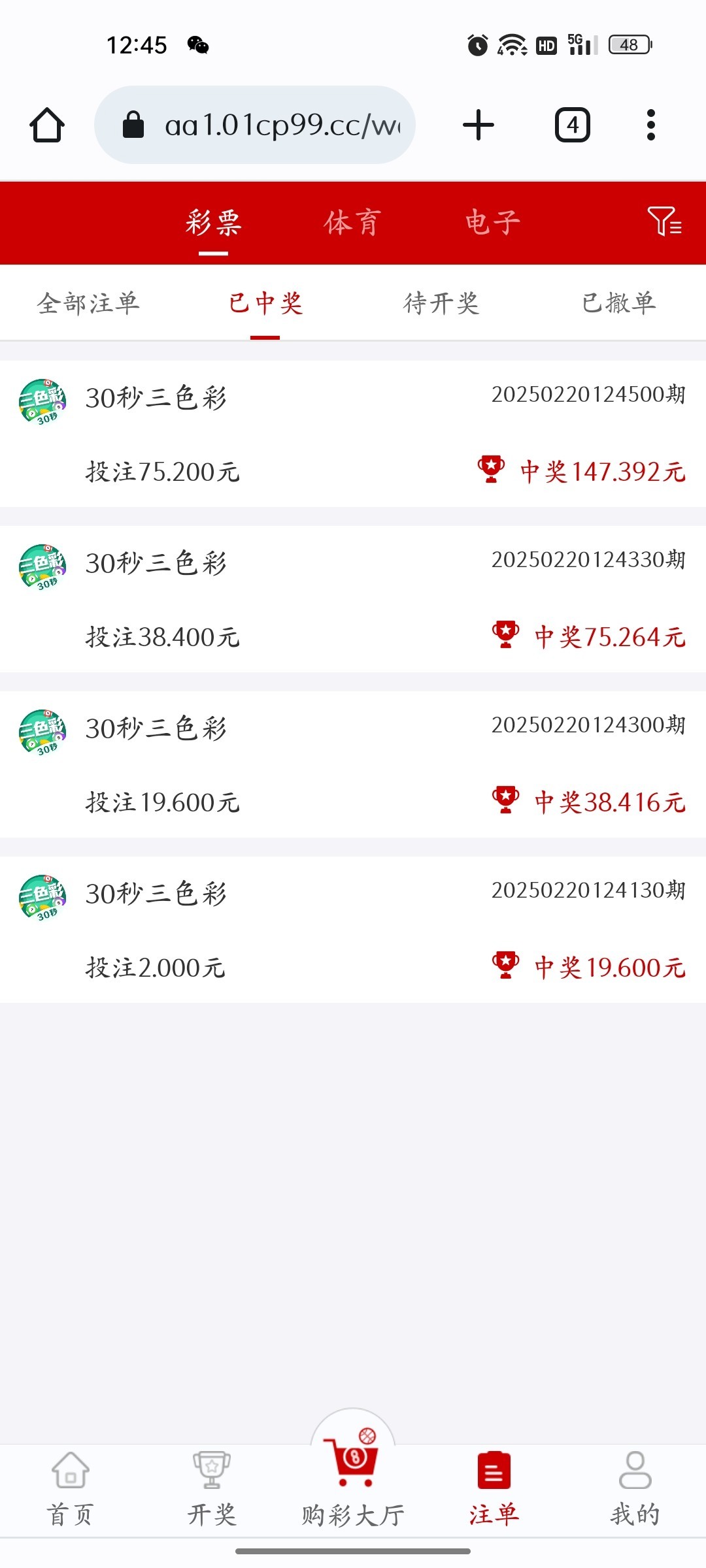Screen dimensions: 706x1568
Task: Open the filter icon in red header
Action: (664, 221)
